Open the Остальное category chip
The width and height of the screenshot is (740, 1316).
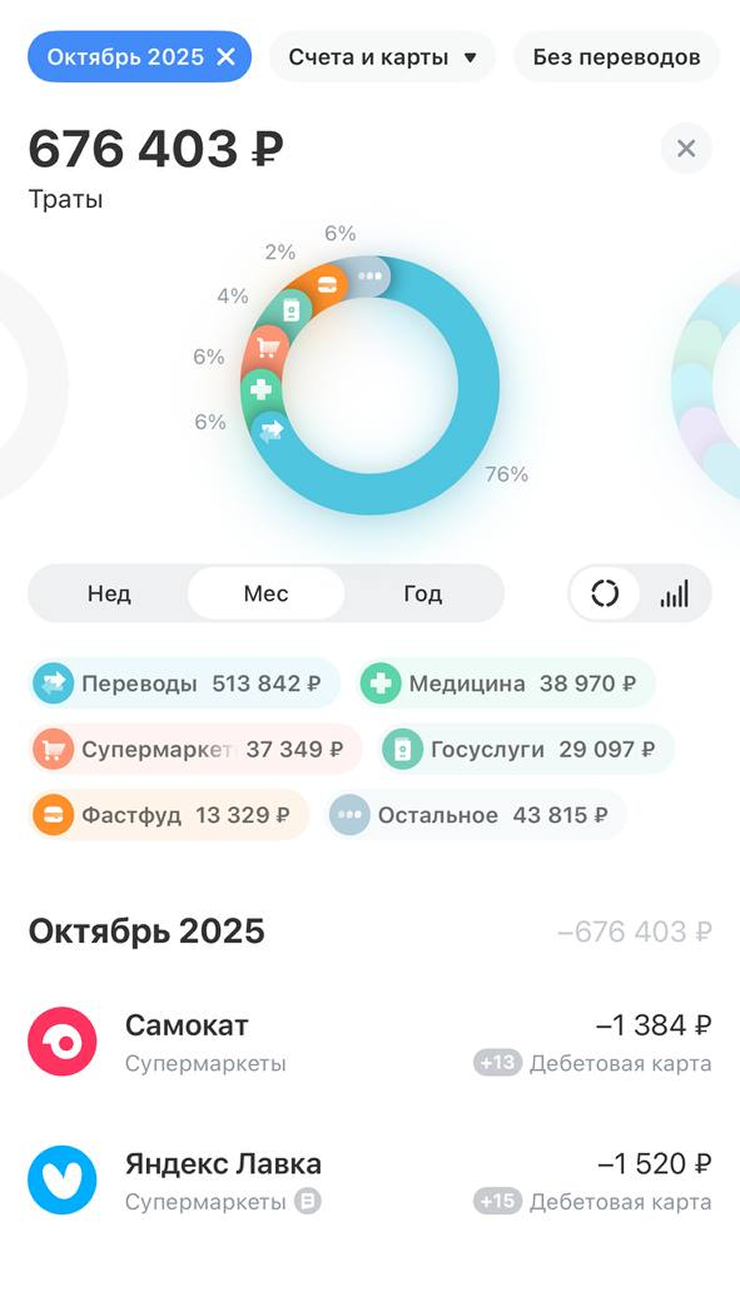(x=476, y=815)
